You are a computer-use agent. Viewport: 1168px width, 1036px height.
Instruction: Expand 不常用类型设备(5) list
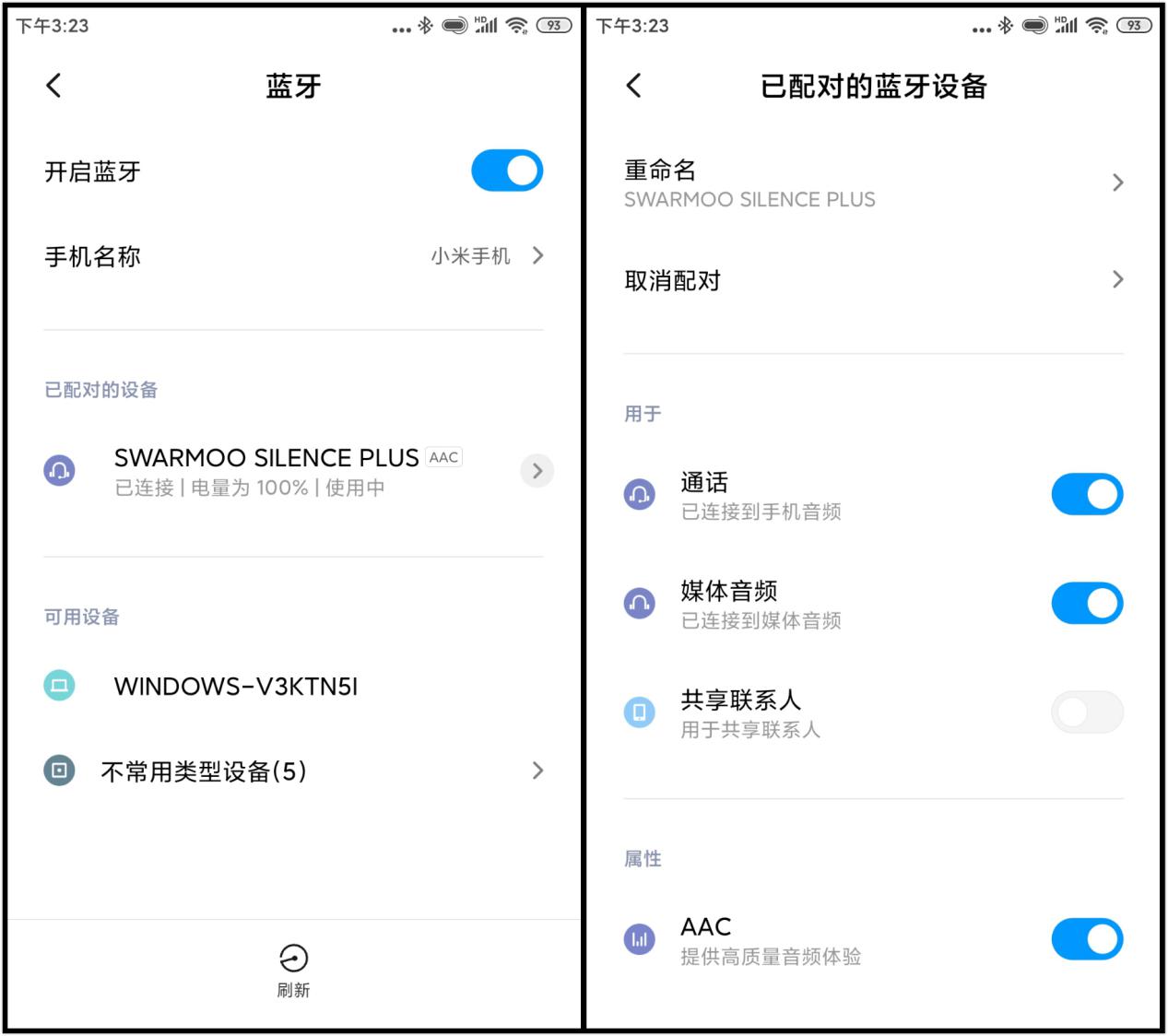point(293,771)
